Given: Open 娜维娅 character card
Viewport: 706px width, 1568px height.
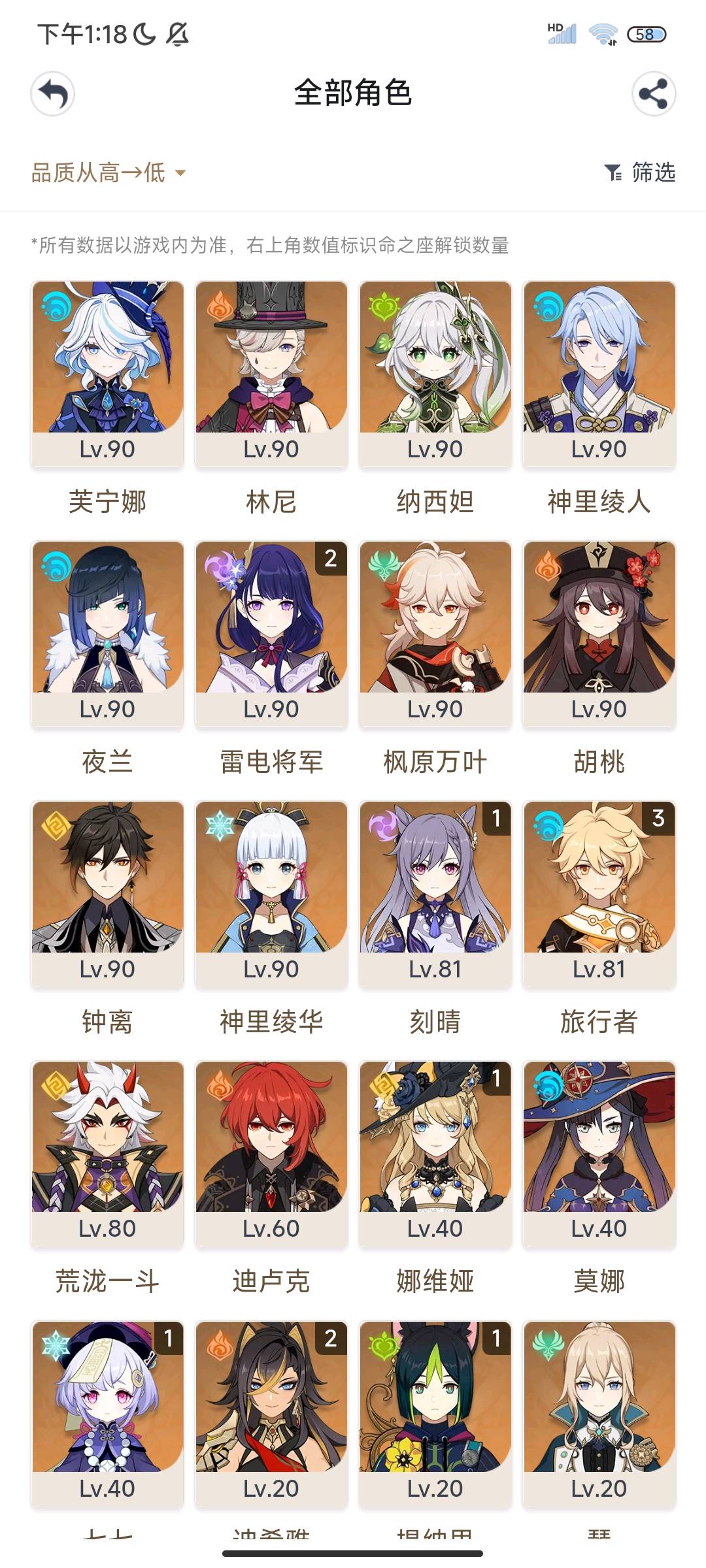Looking at the screenshot, I should [435, 1153].
